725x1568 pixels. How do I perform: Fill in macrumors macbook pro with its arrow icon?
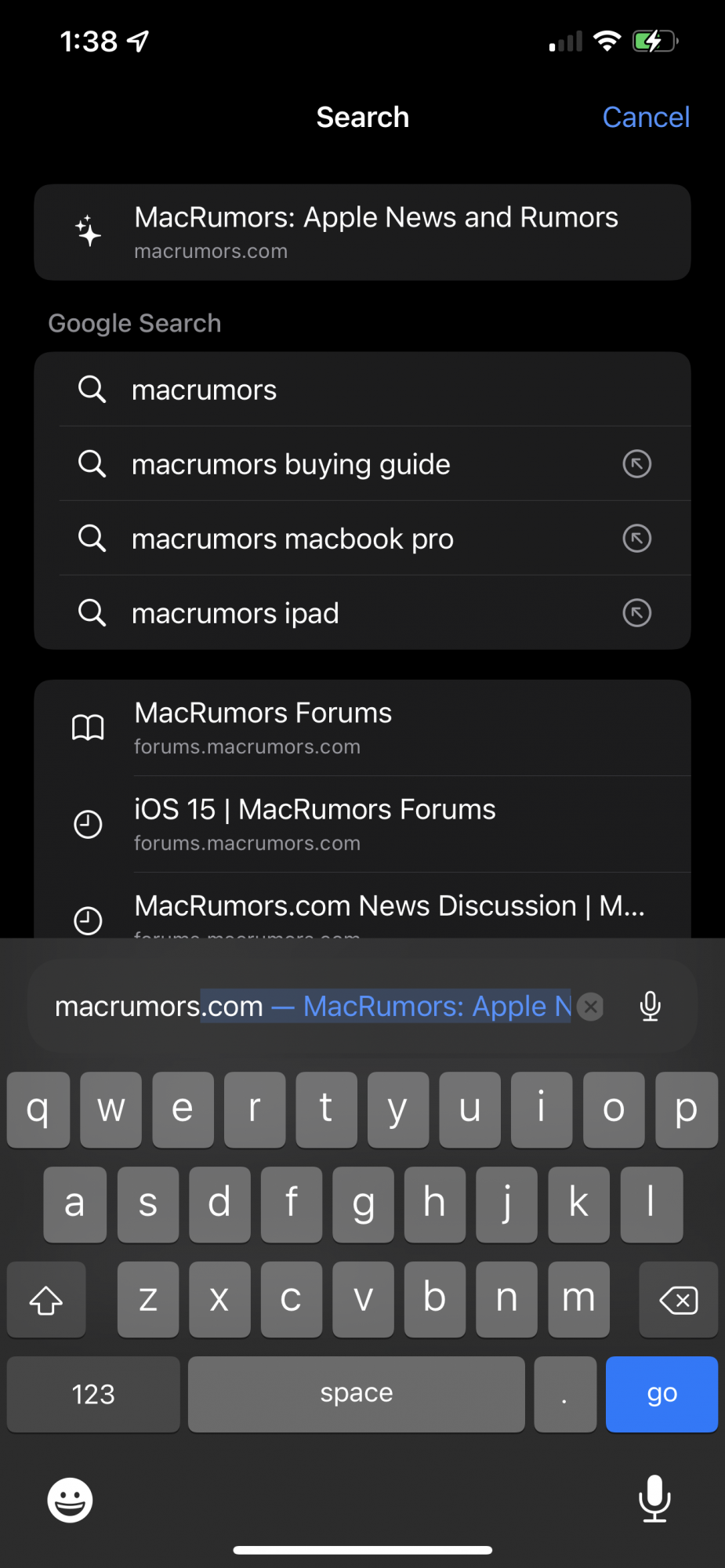(x=637, y=539)
